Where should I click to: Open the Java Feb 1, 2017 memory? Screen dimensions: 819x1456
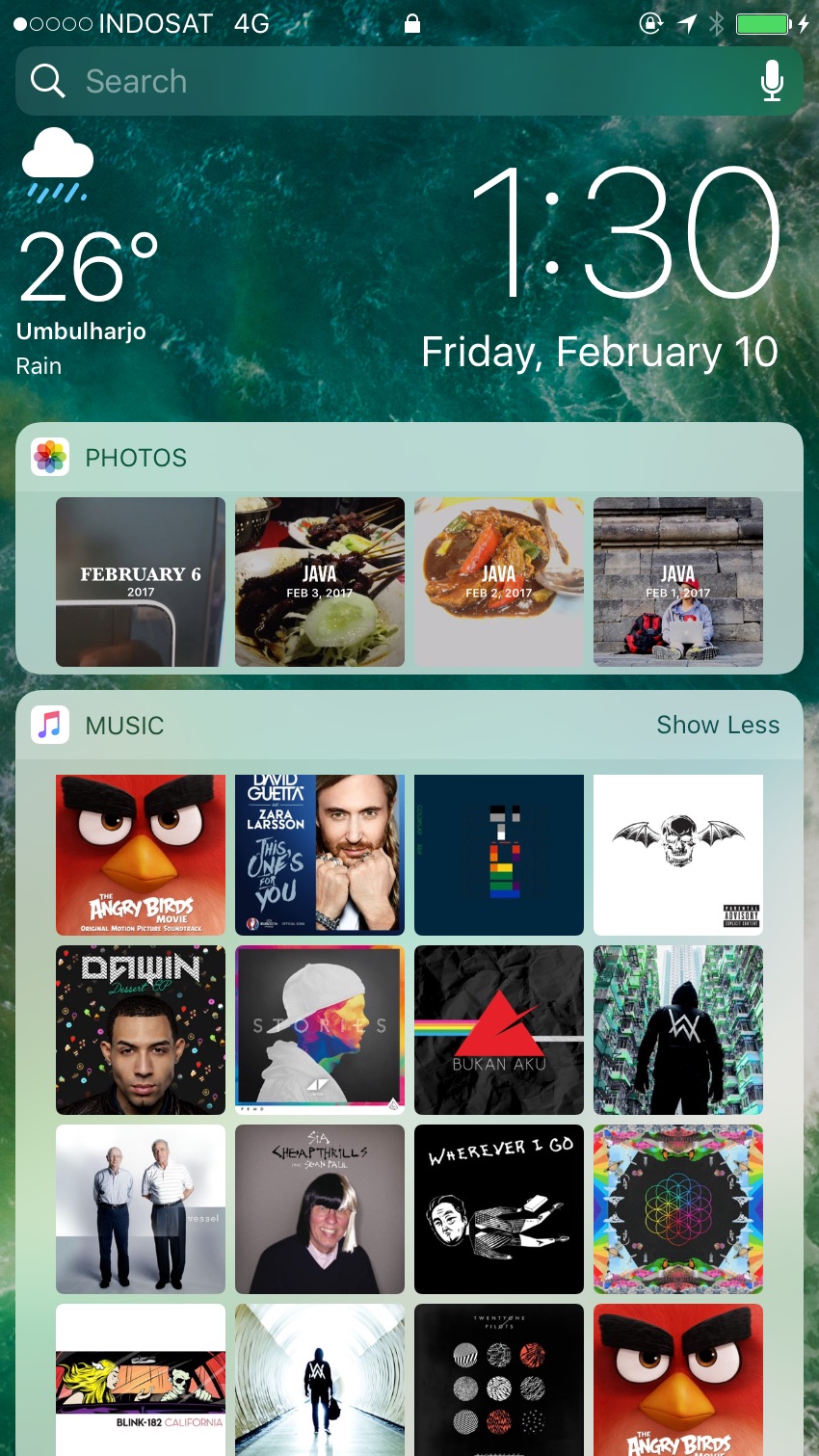(x=678, y=582)
